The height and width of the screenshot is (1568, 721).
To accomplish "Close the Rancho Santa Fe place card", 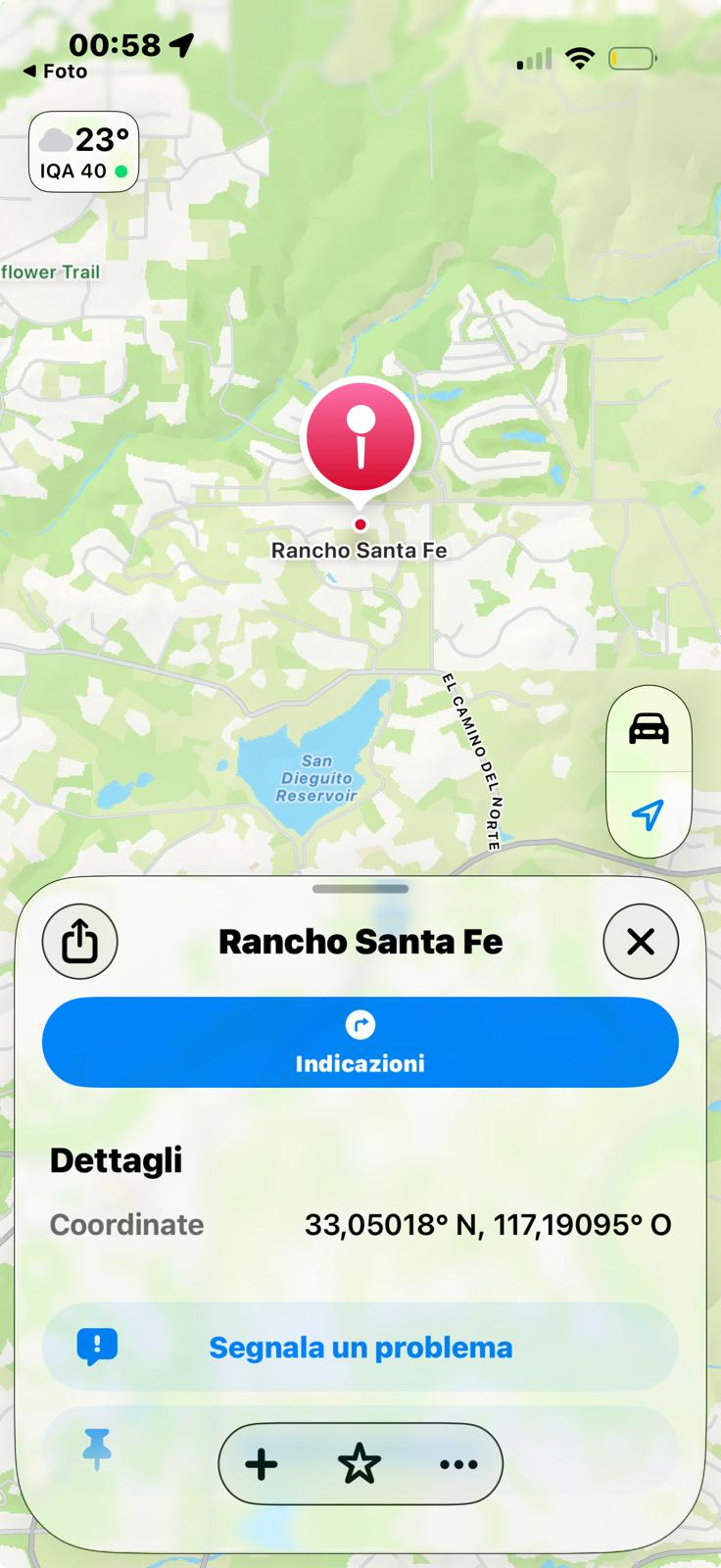I will coord(641,942).
